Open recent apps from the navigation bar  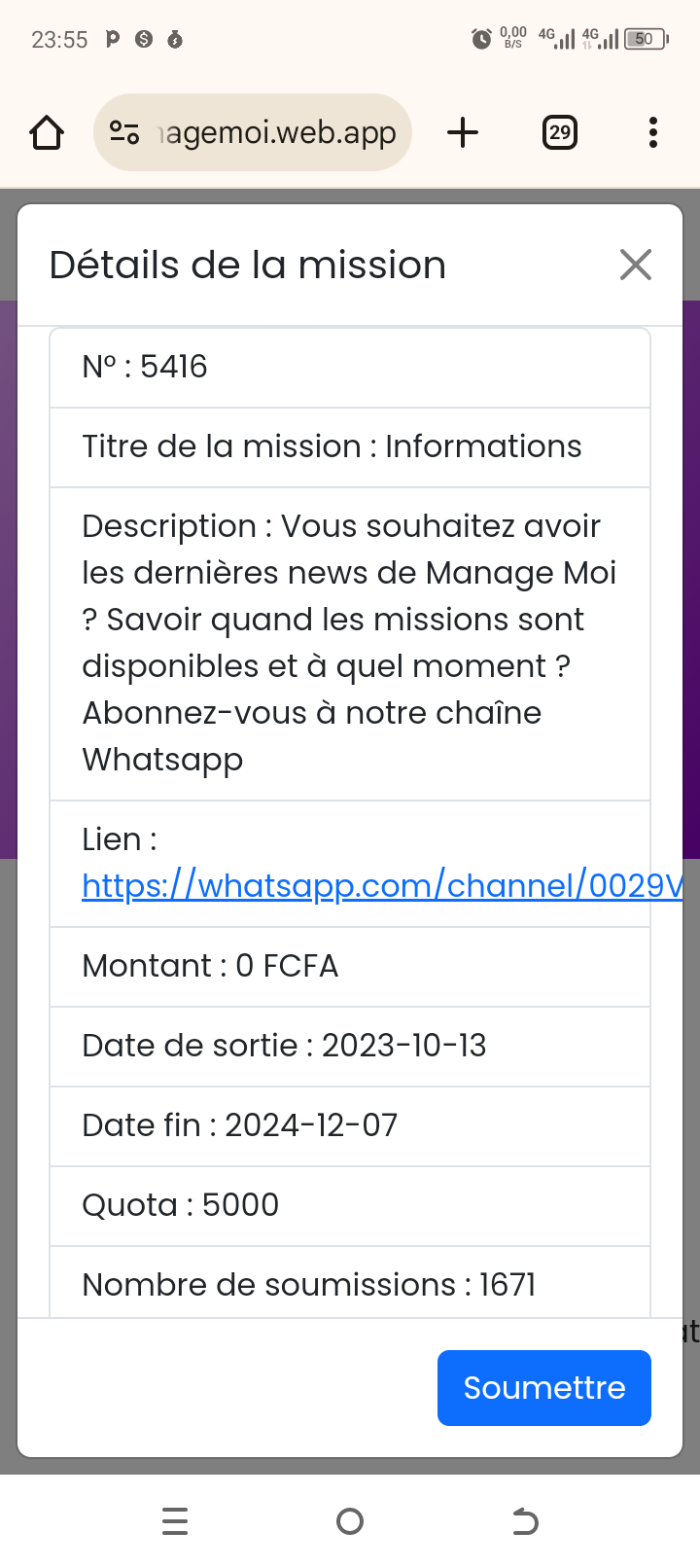pyautogui.click(x=175, y=1520)
